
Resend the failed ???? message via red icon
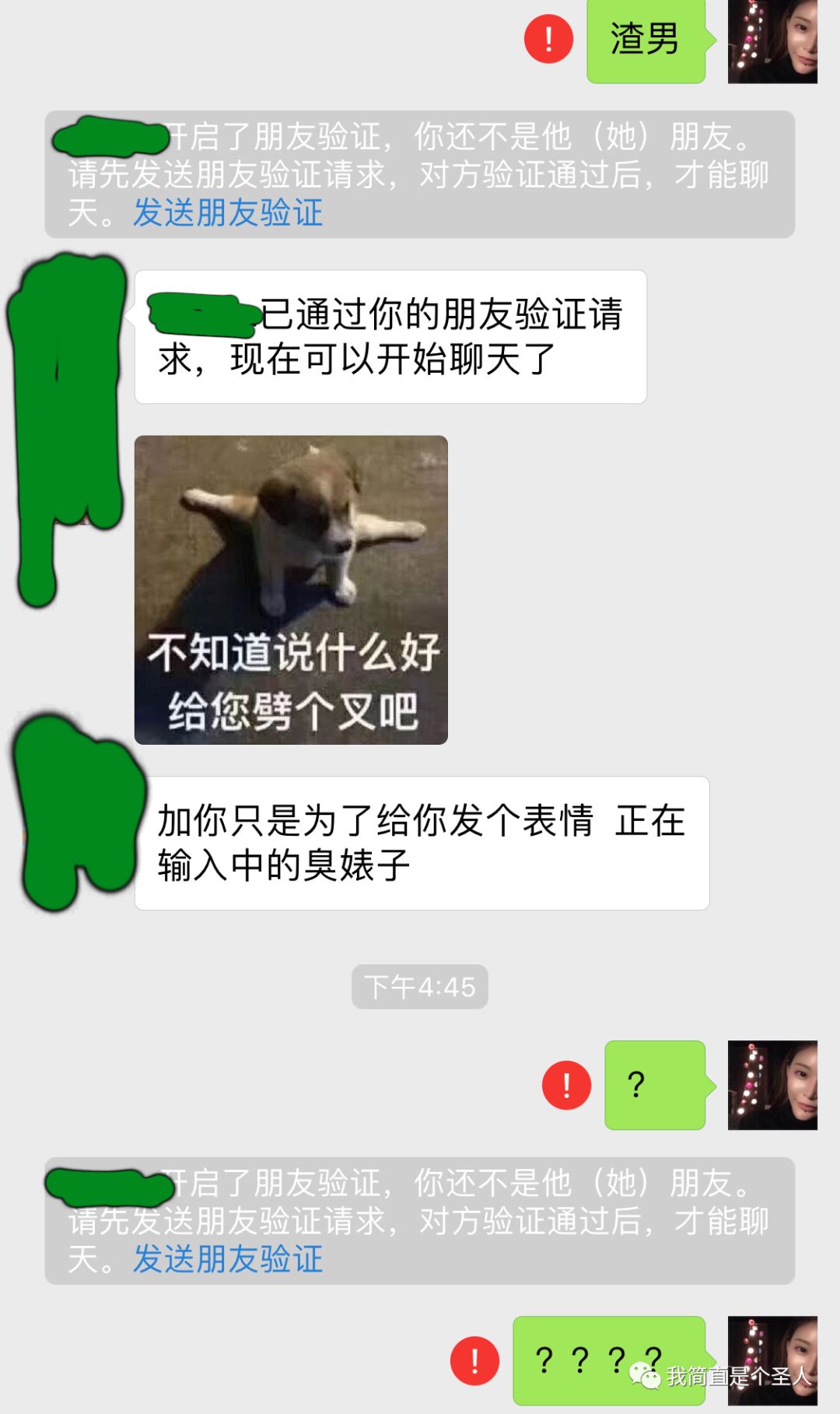coord(474,1361)
